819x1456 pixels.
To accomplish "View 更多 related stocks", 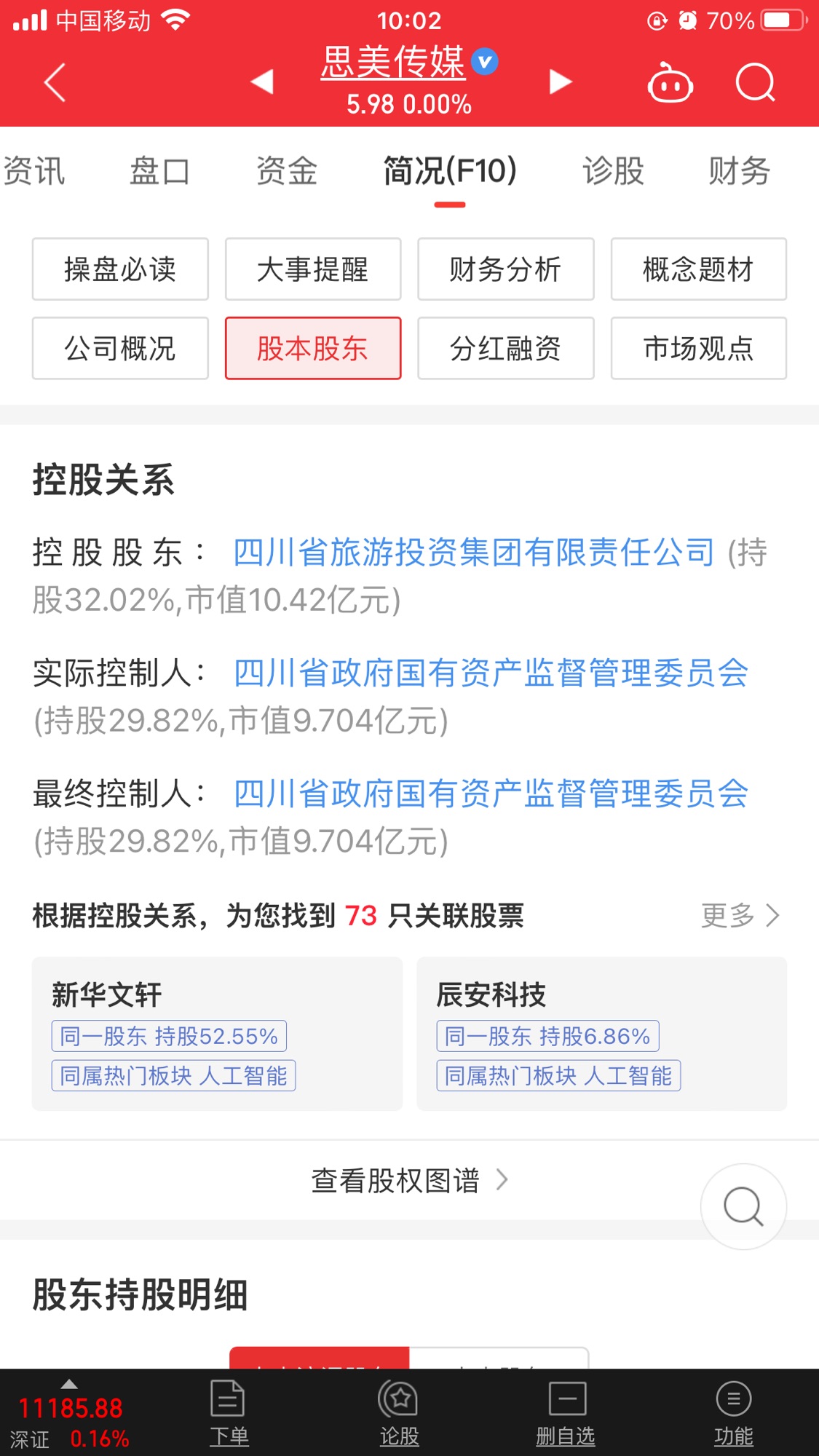I will coord(739,915).
